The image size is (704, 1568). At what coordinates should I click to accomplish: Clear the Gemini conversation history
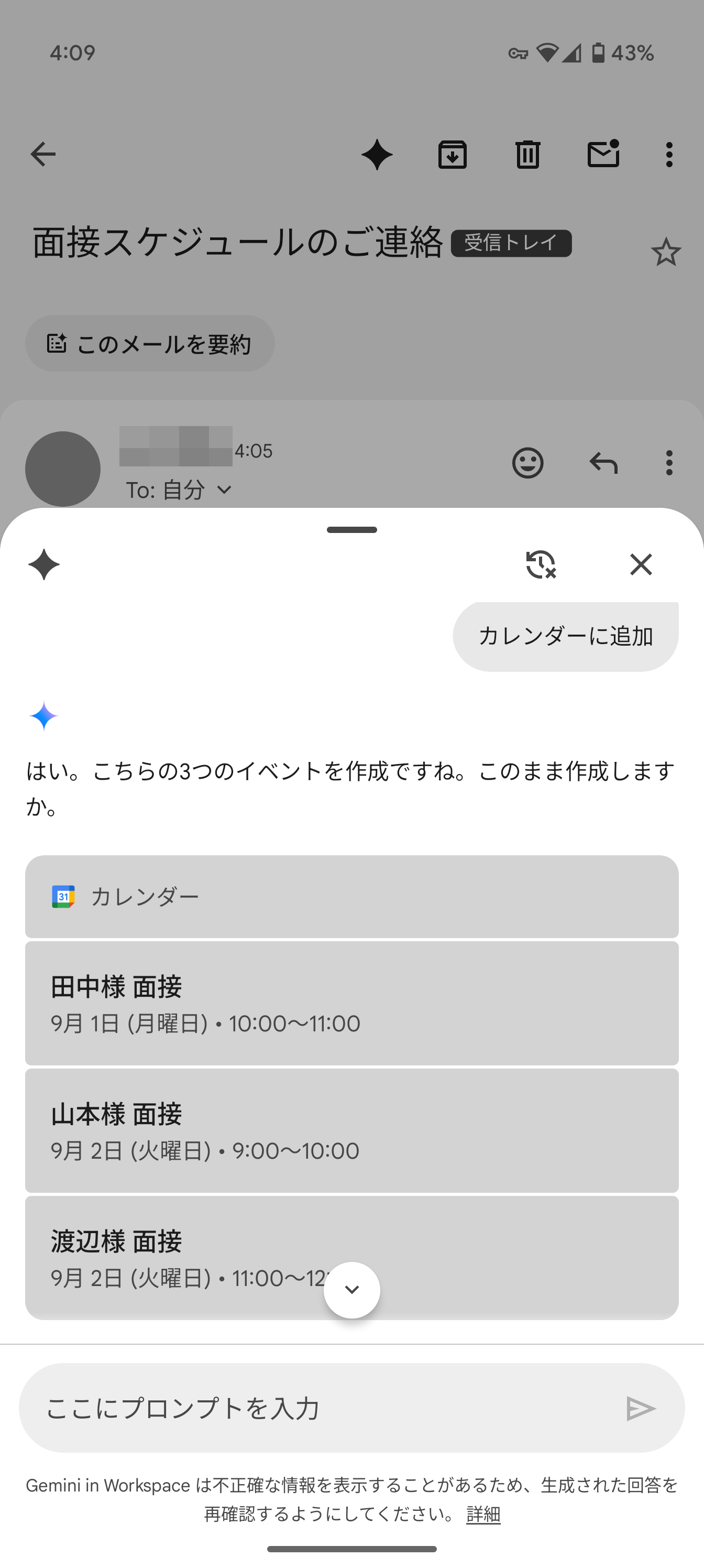[541, 565]
